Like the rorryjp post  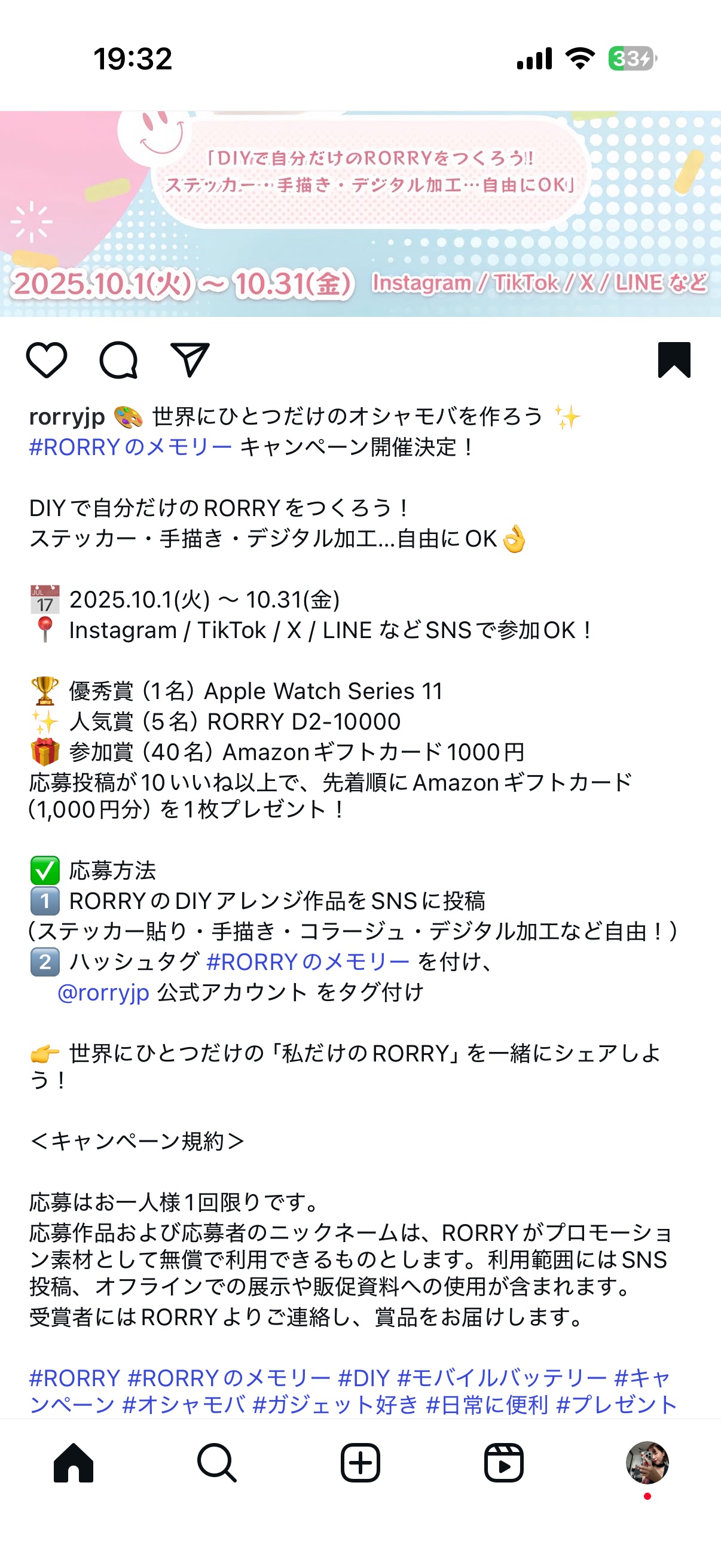[x=46, y=360]
